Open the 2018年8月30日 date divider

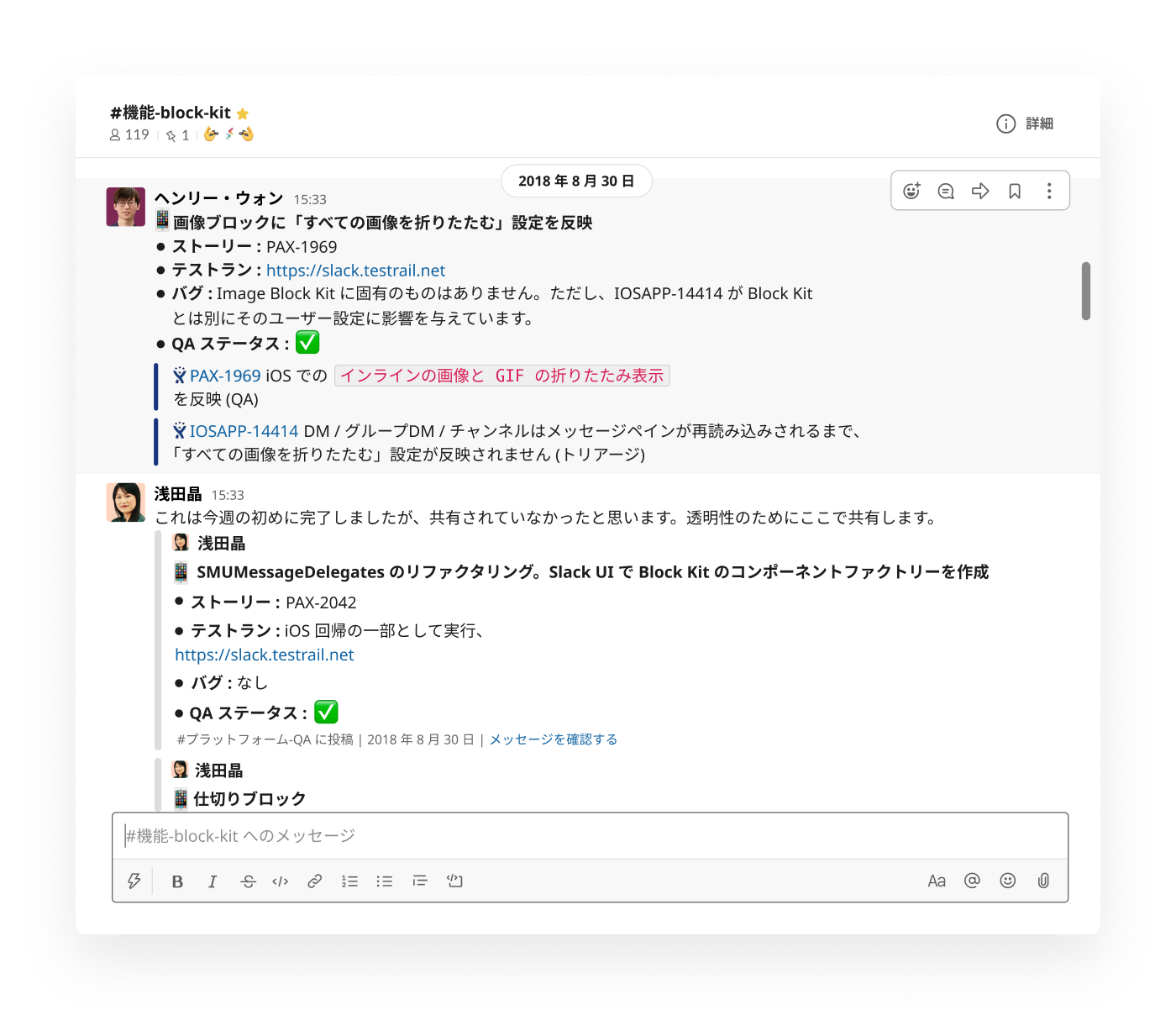(576, 181)
